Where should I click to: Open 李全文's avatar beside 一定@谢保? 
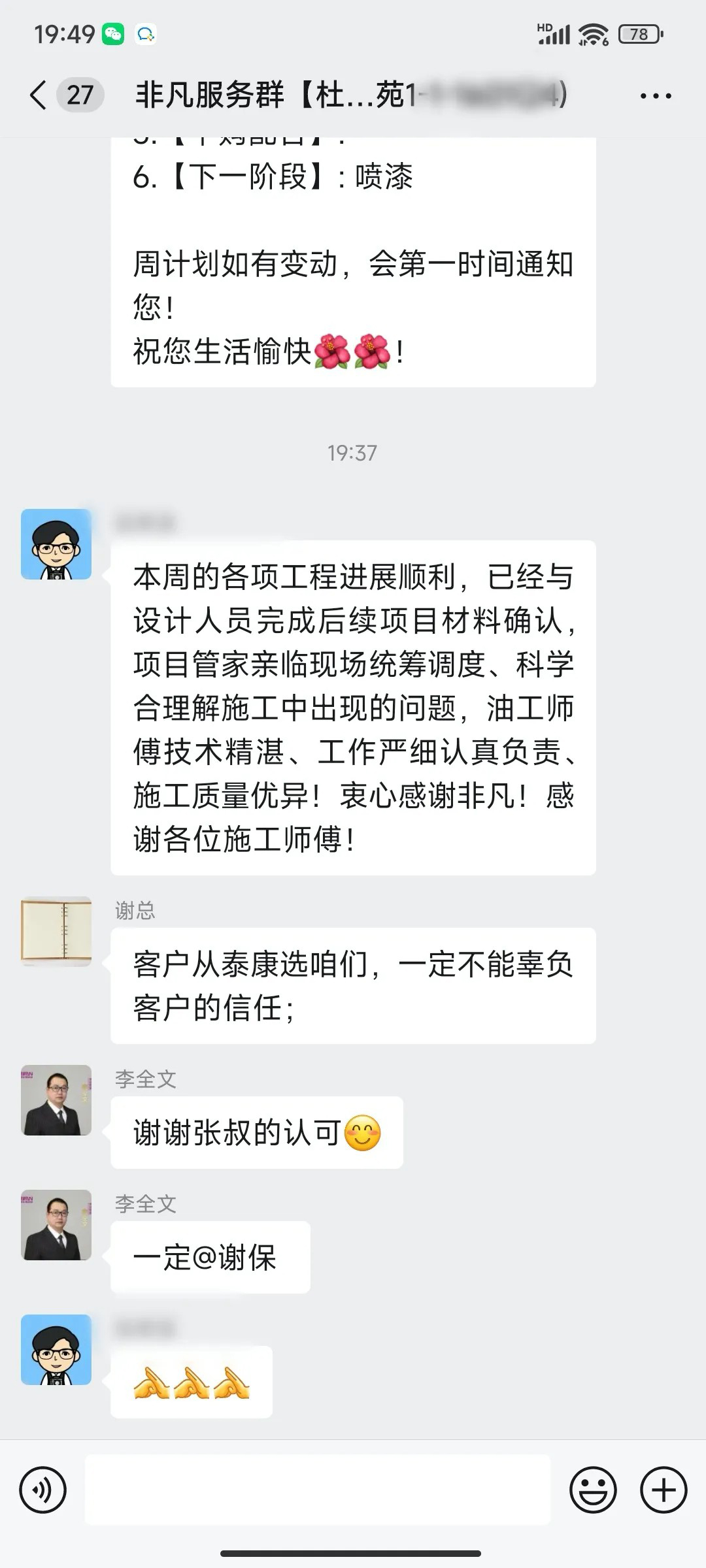point(56,1225)
